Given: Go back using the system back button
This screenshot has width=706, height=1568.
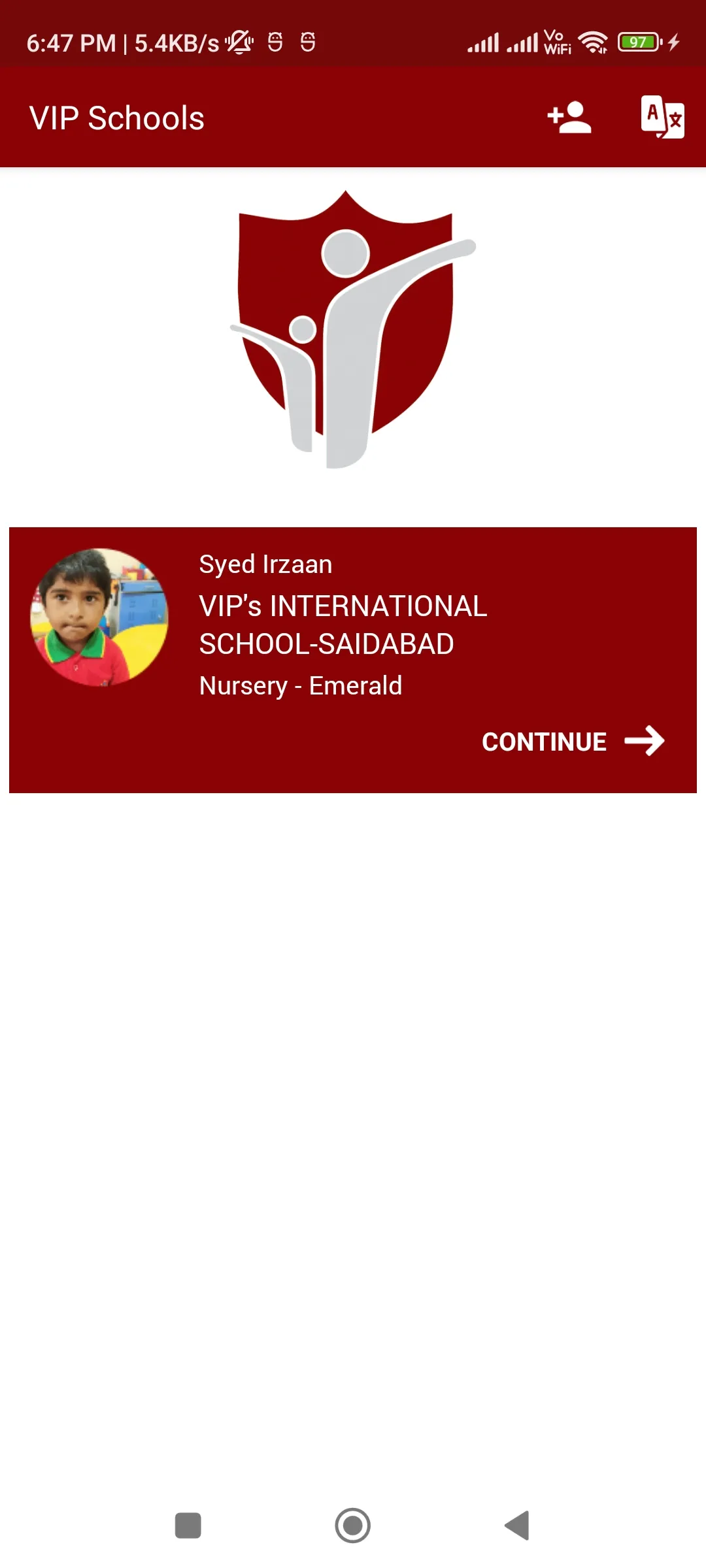Looking at the screenshot, I should pos(517,1526).
